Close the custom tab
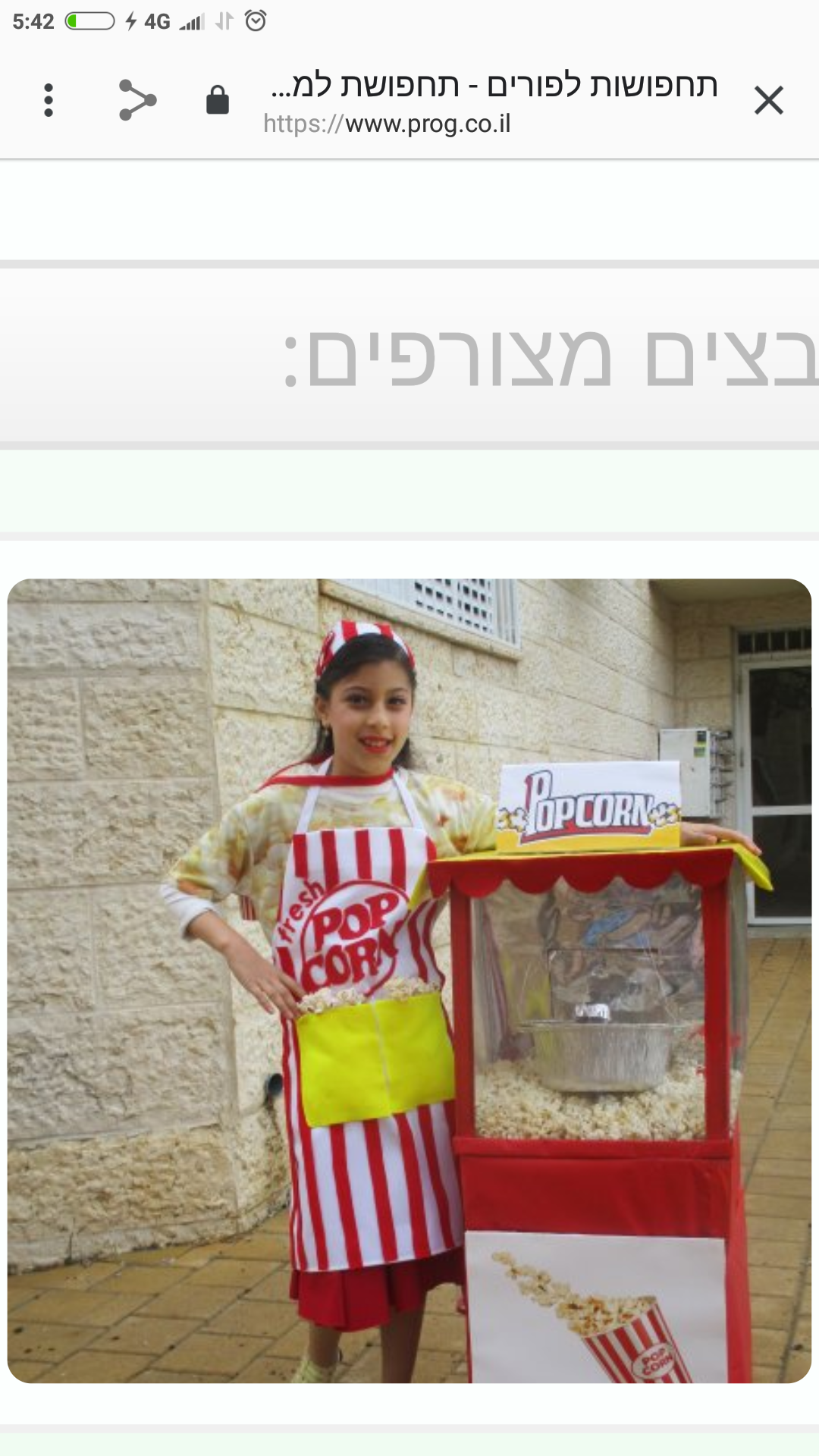 (768, 100)
